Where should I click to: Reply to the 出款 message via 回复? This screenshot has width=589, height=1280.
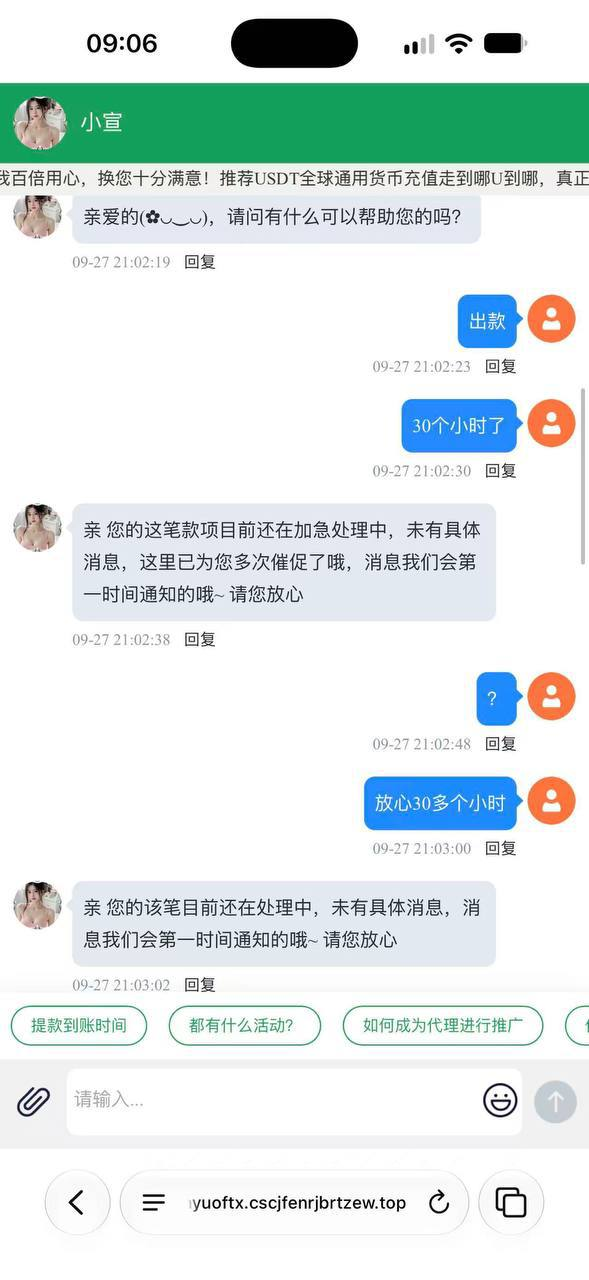click(x=501, y=366)
